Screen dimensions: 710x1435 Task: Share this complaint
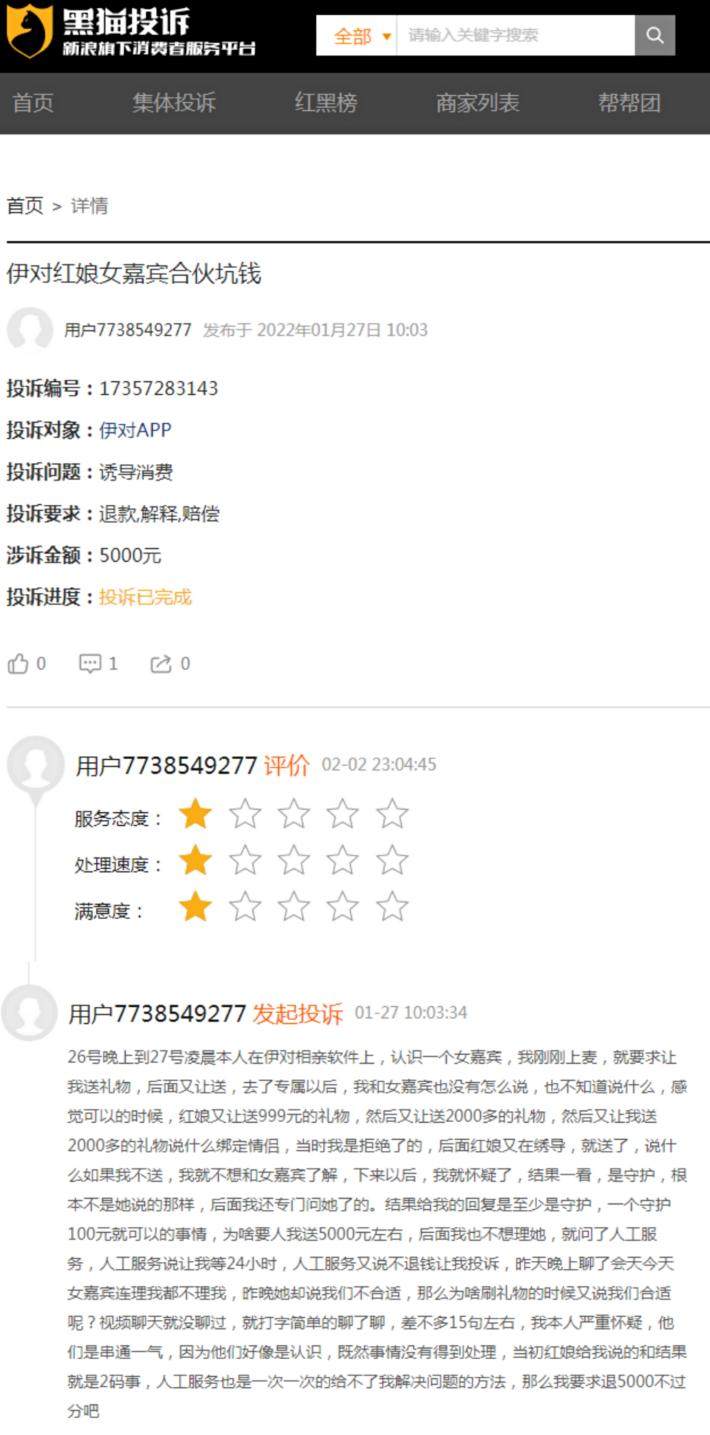[x=161, y=664]
